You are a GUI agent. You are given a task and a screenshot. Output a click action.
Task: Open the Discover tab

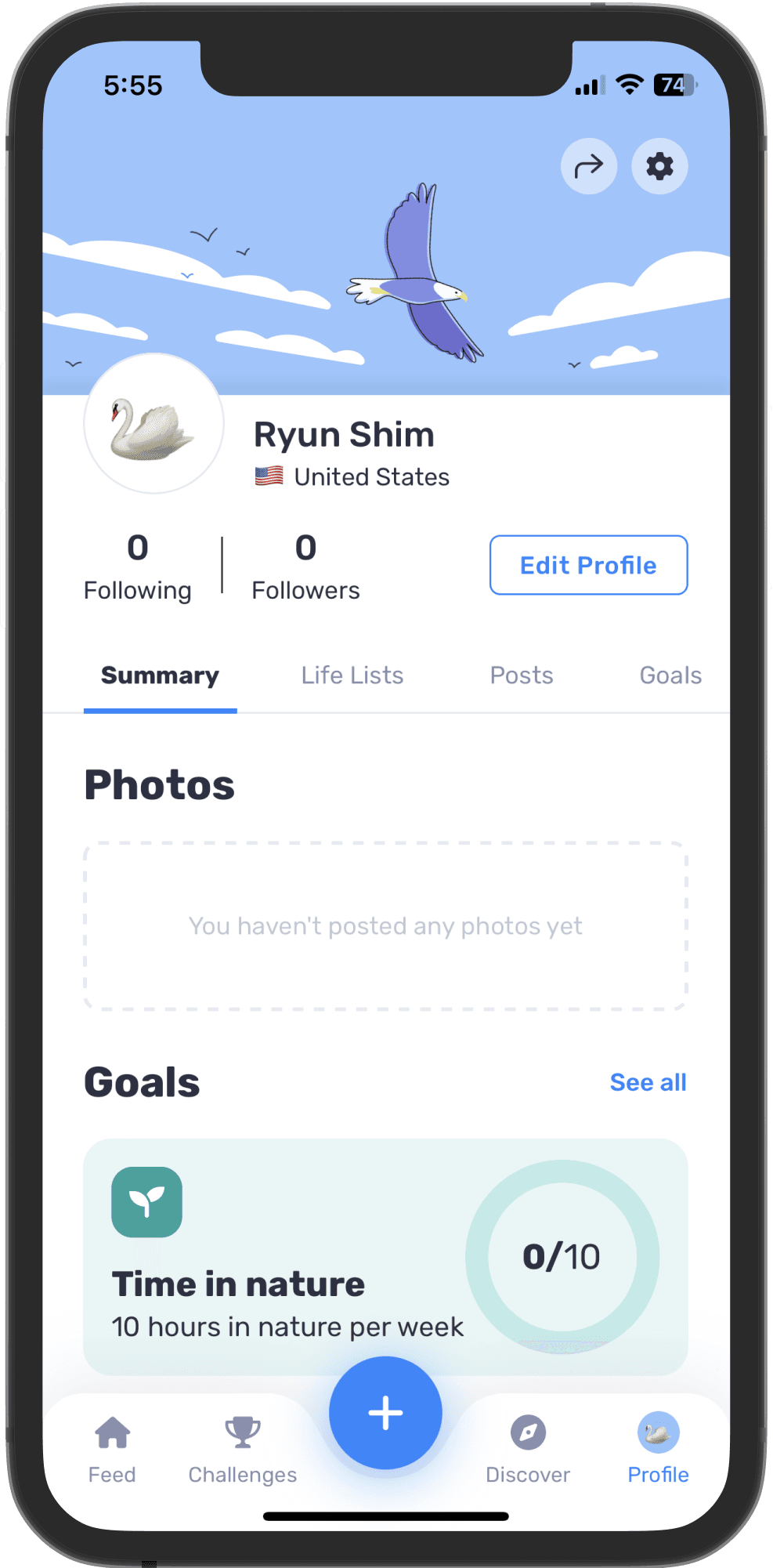pyautogui.click(x=528, y=1450)
